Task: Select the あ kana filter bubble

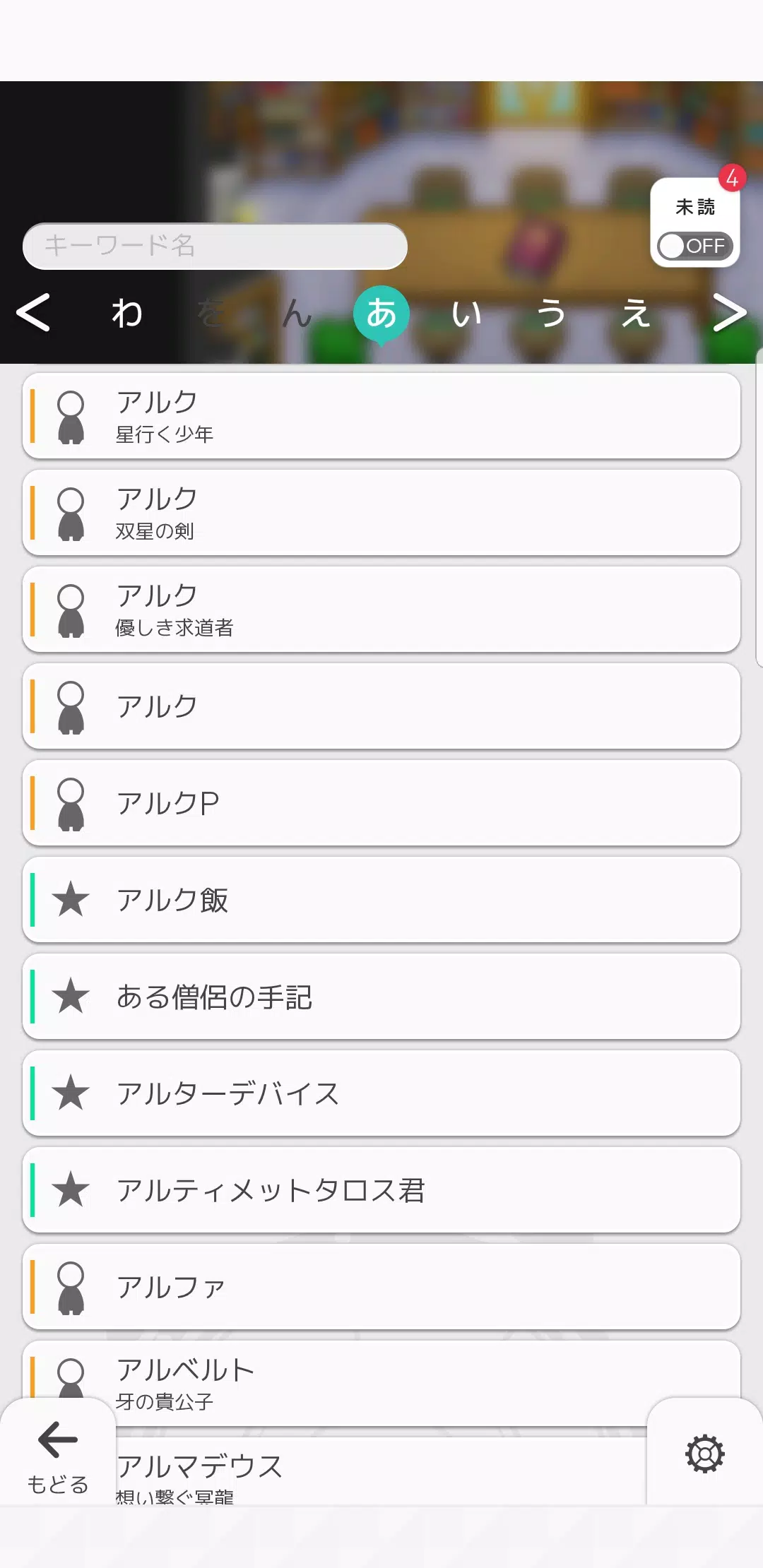Action: point(384,313)
